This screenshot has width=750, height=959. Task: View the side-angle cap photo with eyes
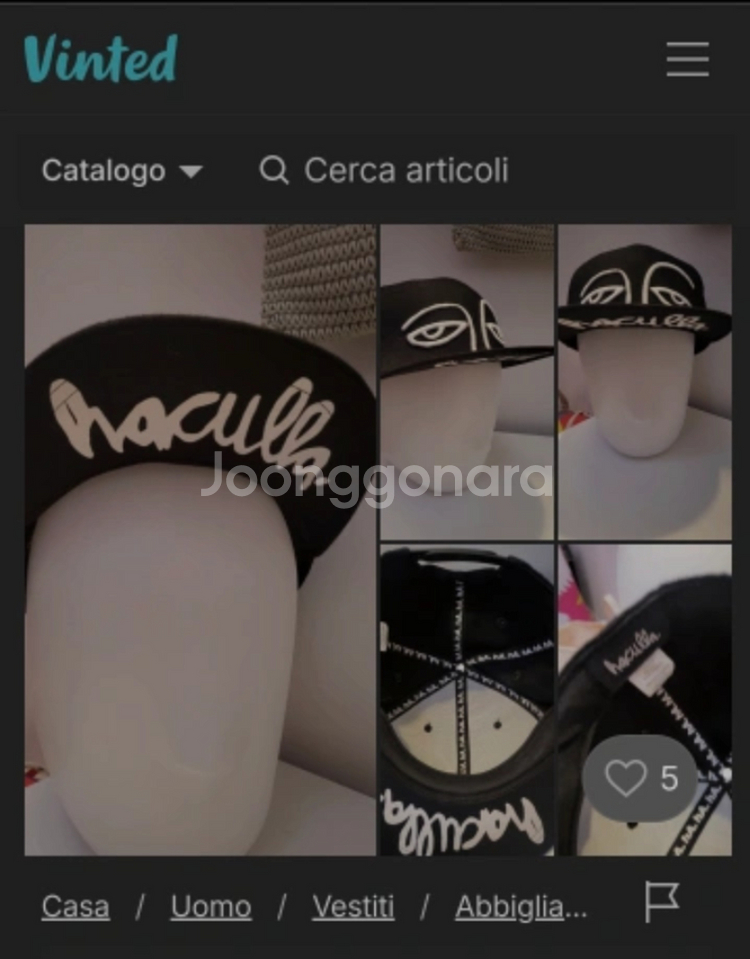(466, 382)
